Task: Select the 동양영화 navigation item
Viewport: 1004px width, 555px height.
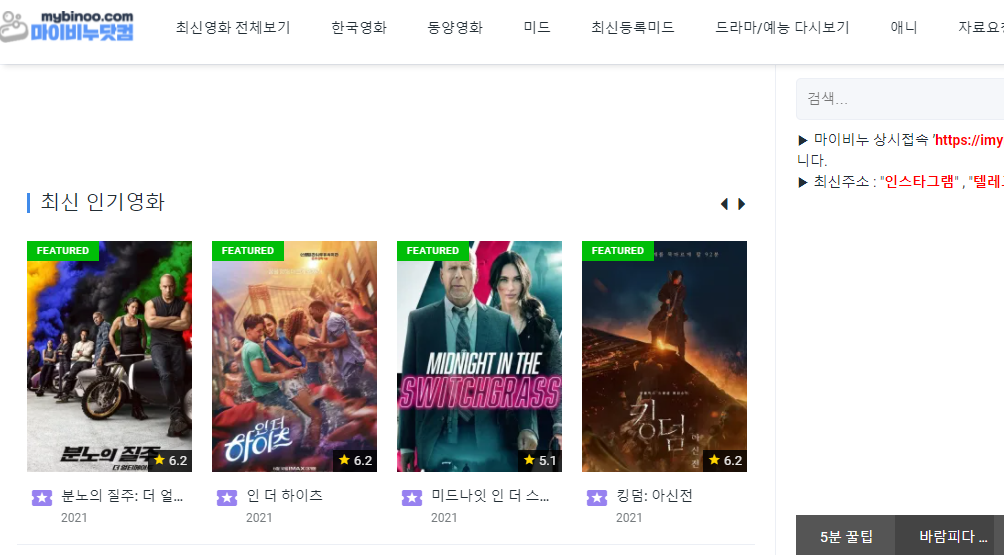Action: pyautogui.click(x=455, y=28)
